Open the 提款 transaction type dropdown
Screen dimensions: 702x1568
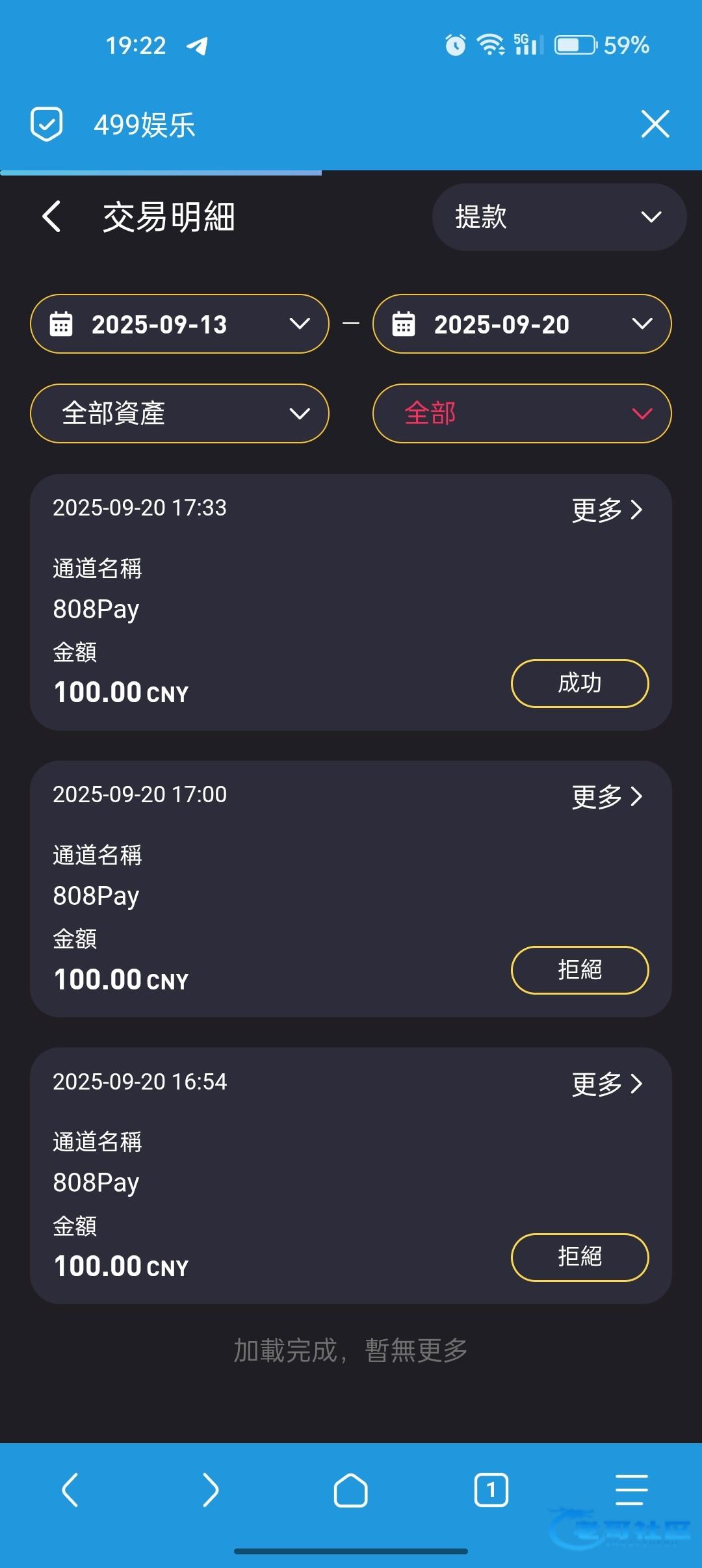tap(559, 217)
